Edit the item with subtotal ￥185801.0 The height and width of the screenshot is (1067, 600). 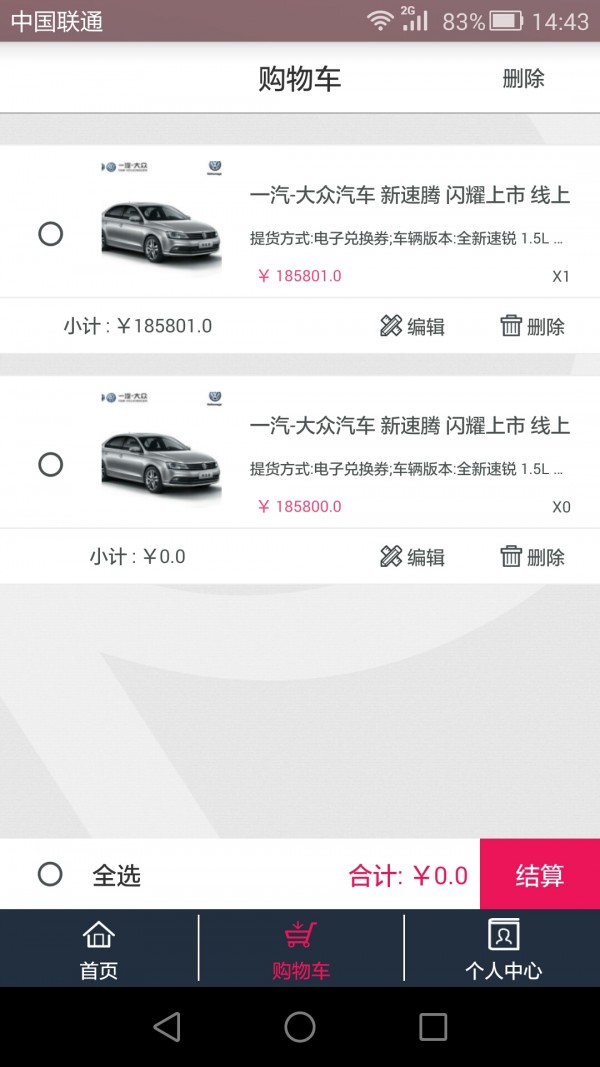[x=412, y=326]
